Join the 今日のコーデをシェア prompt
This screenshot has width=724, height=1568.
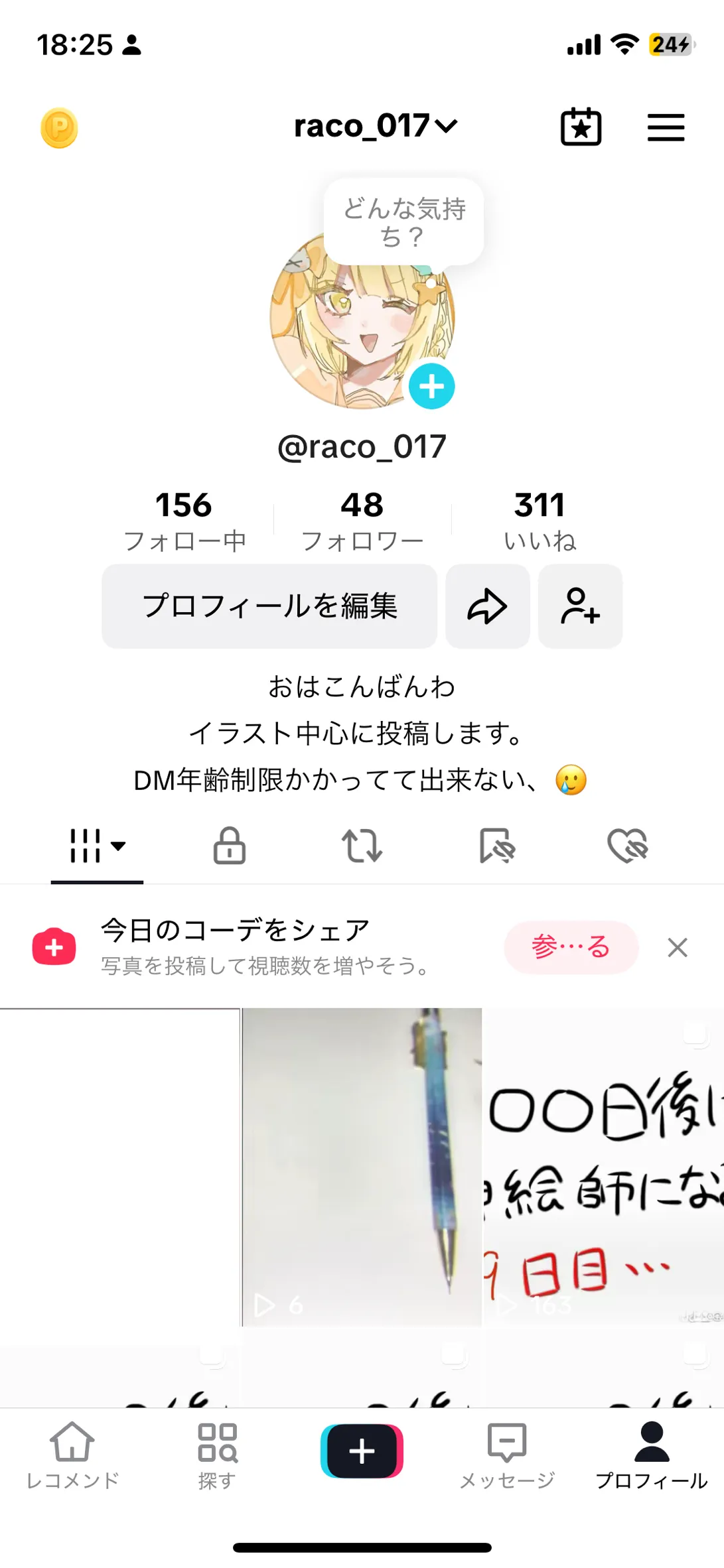click(571, 947)
